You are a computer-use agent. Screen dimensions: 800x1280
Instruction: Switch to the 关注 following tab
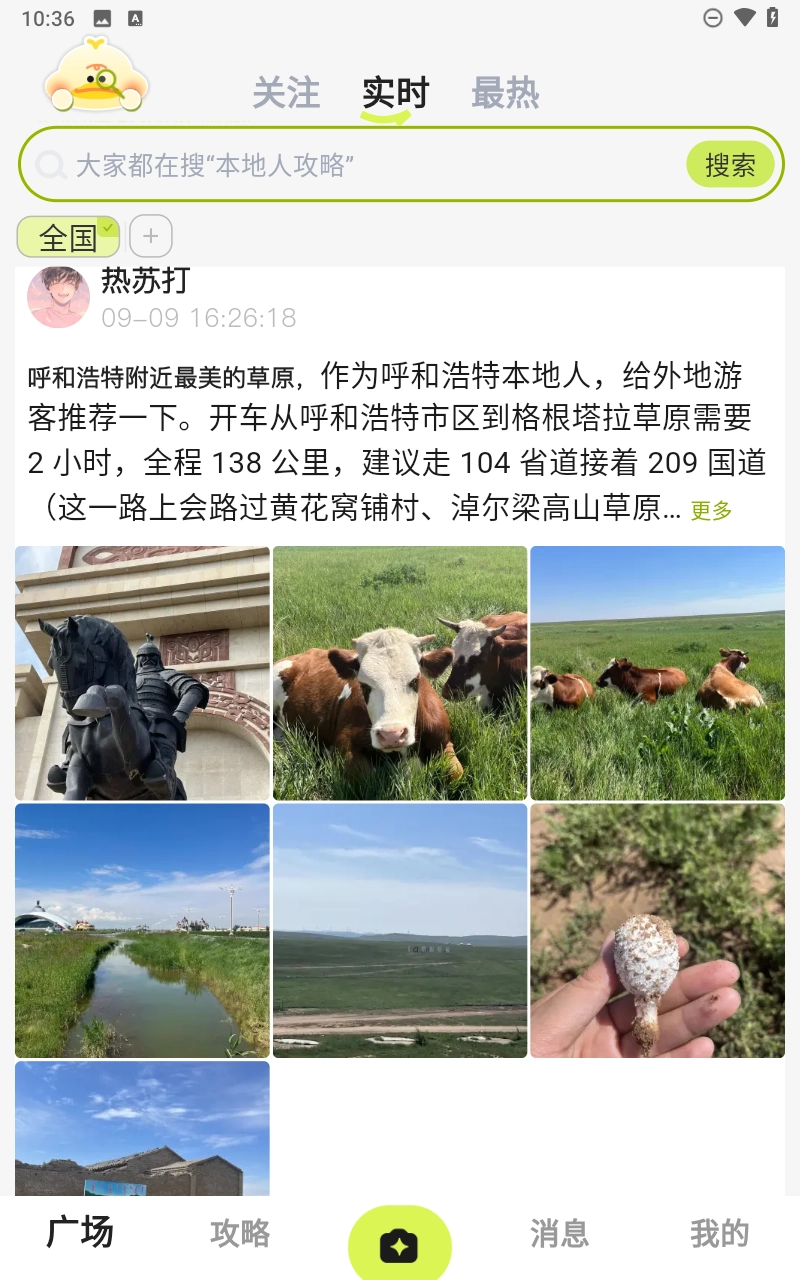286,92
